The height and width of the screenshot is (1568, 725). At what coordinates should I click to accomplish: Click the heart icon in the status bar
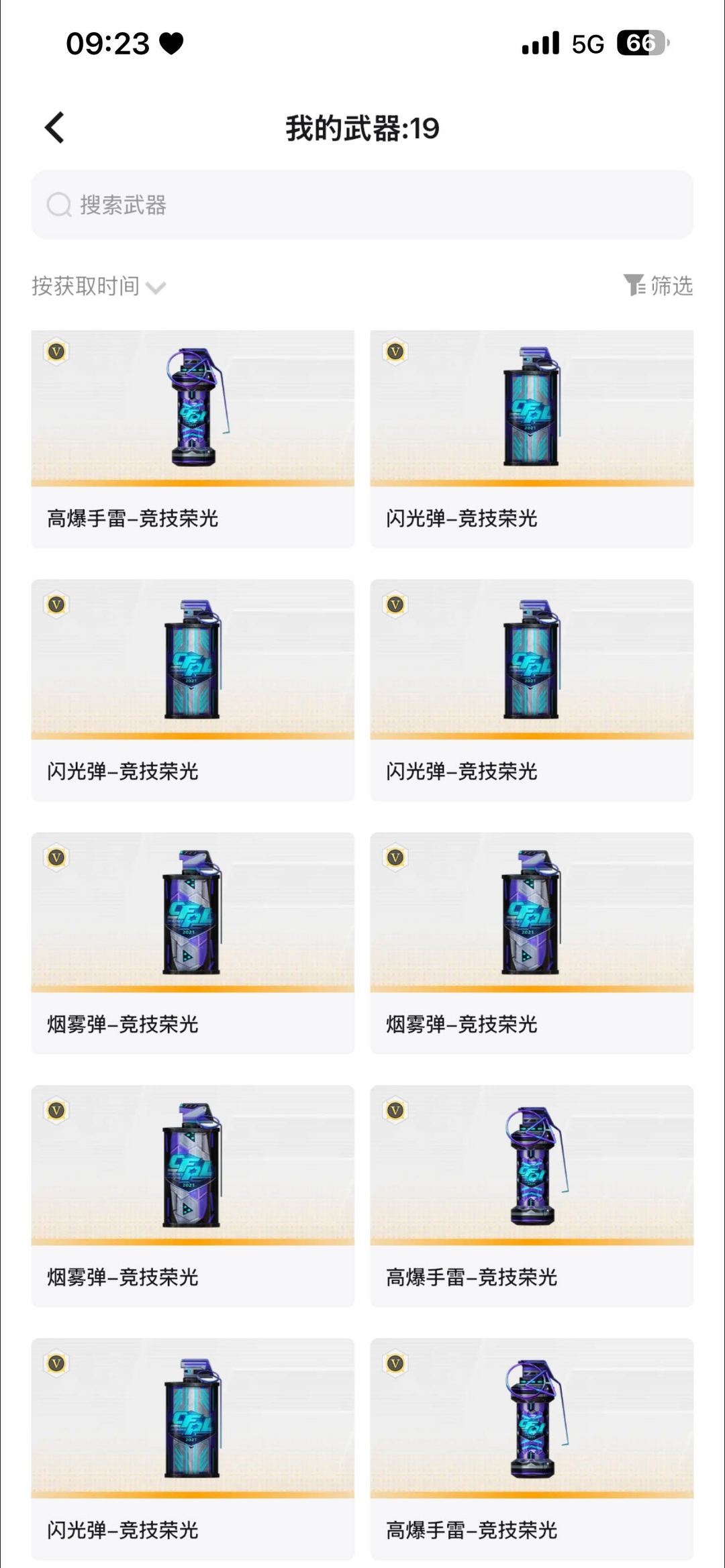[x=170, y=42]
